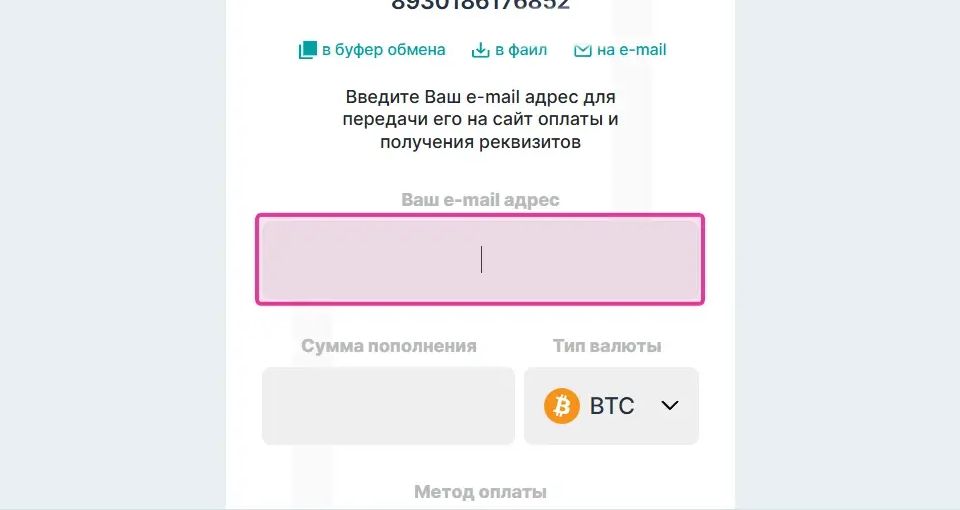Save code to file (в файл)
The height and width of the screenshot is (510, 960).
510,50
